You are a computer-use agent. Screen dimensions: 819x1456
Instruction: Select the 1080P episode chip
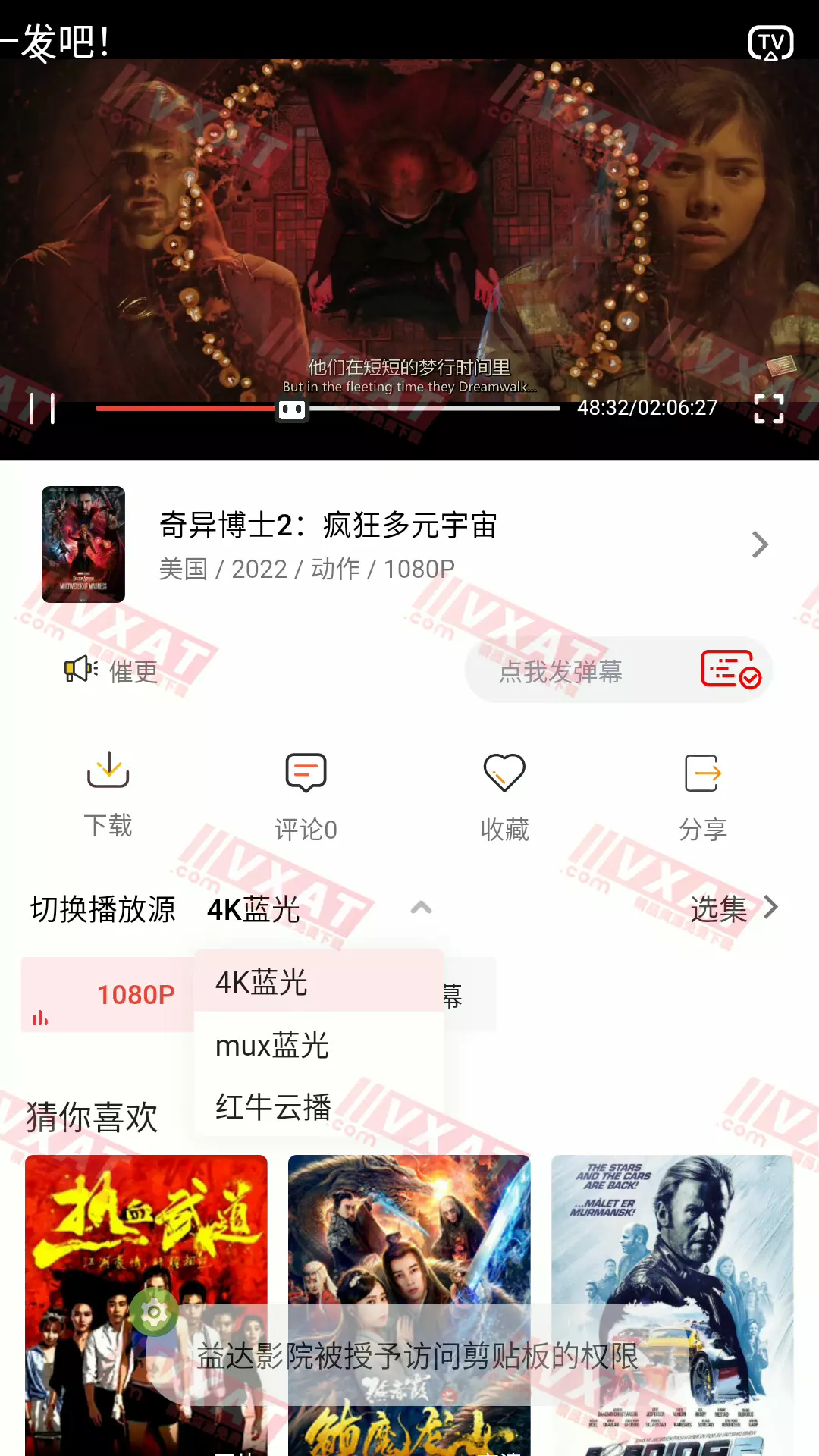pos(108,994)
